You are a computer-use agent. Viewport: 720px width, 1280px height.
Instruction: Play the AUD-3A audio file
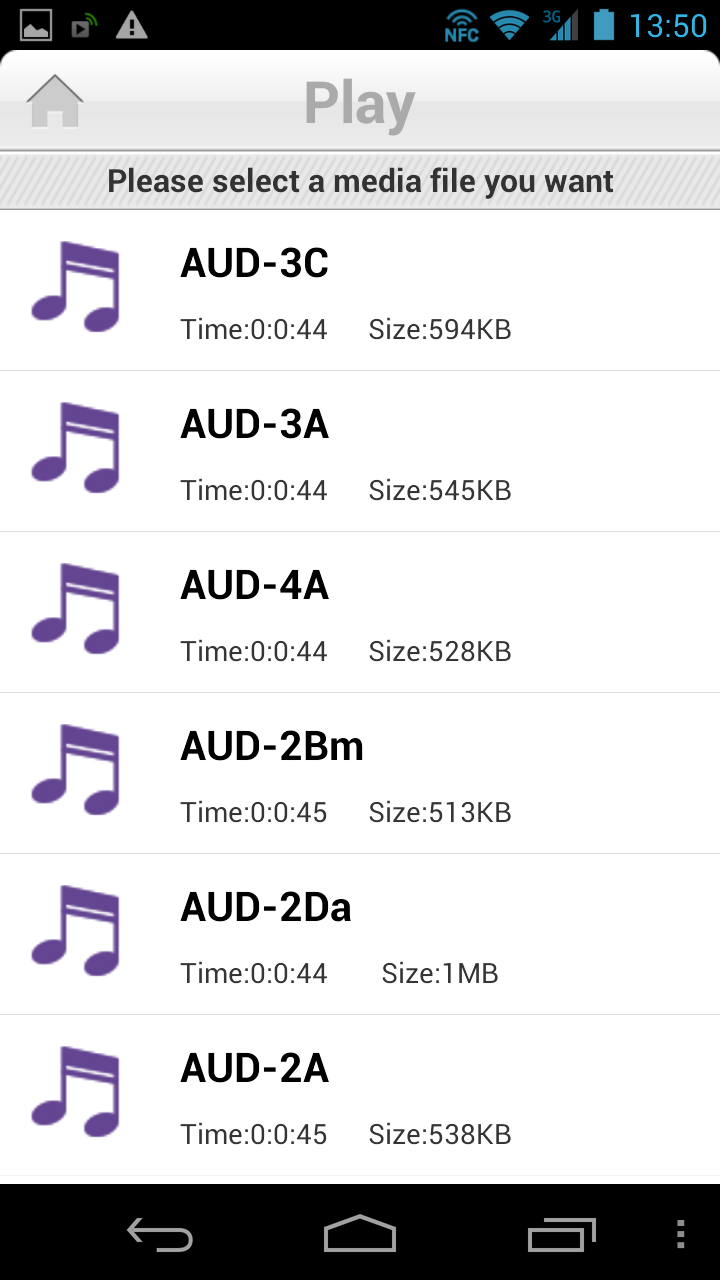(x=360, y=452)
